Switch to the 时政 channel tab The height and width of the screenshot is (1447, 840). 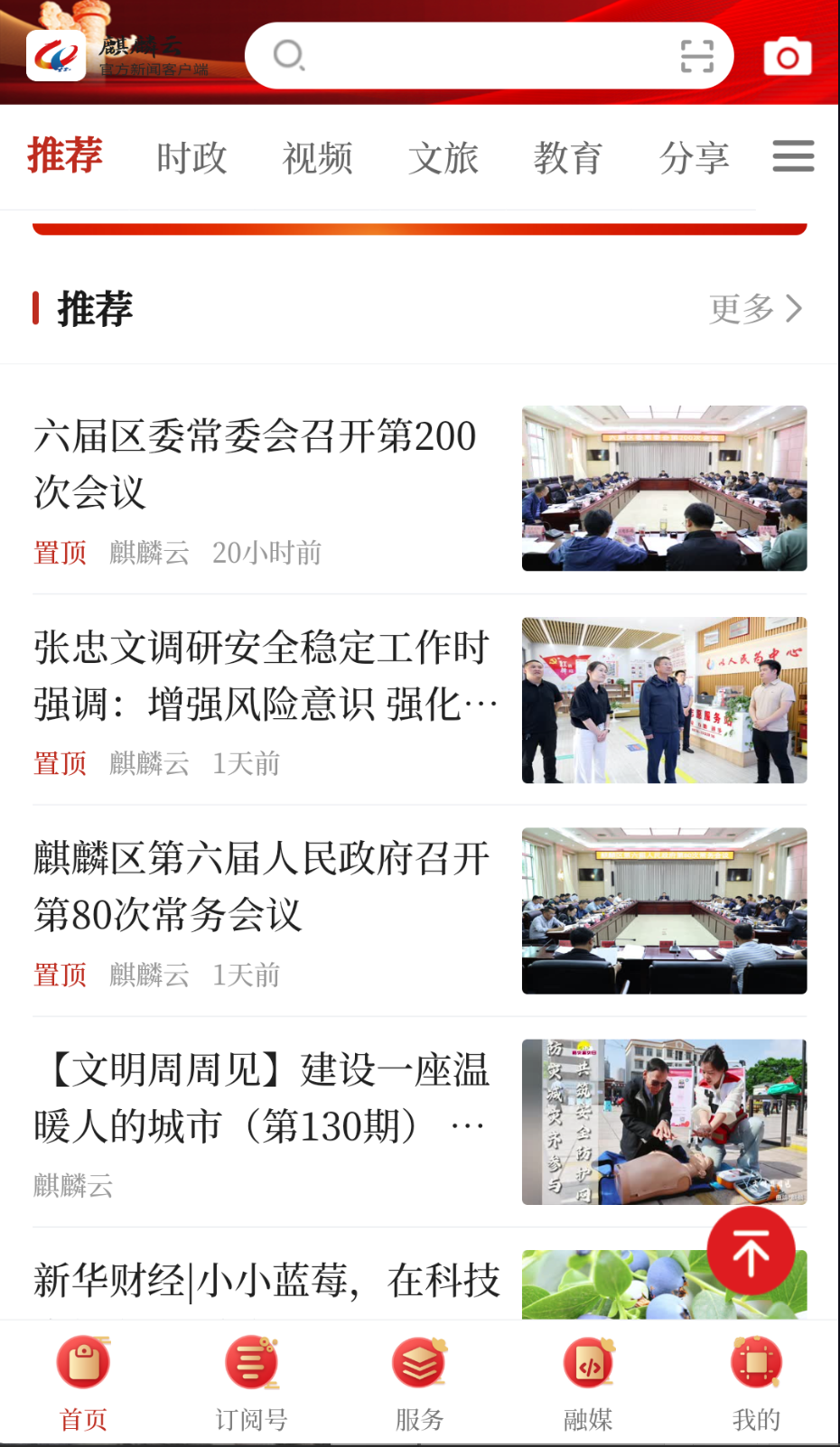[x=191, y=158]
